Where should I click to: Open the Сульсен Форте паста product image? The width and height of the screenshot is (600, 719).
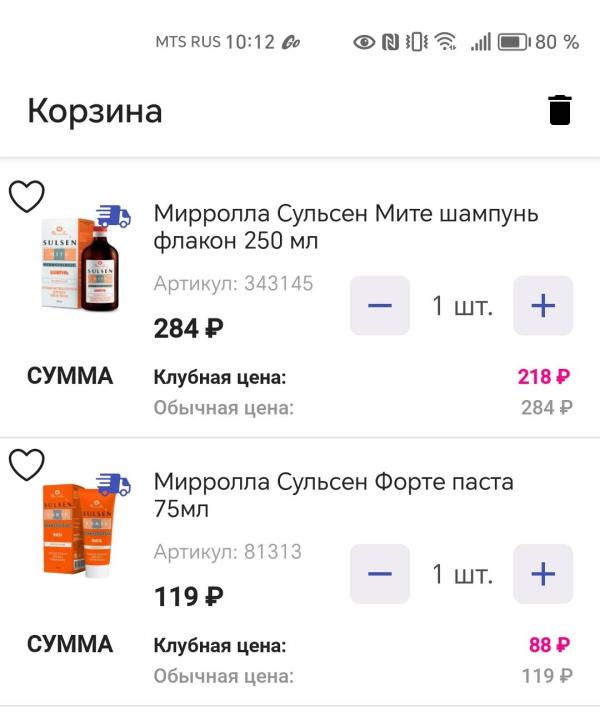(x=82, y=532)
